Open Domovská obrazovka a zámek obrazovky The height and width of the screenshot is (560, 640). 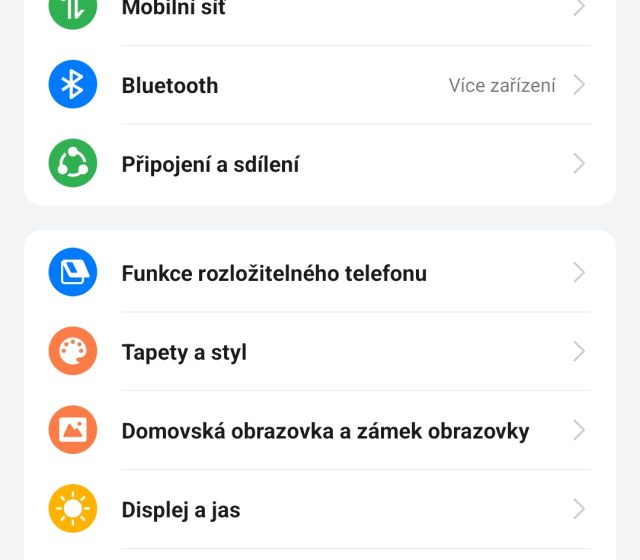coord(325,431)
